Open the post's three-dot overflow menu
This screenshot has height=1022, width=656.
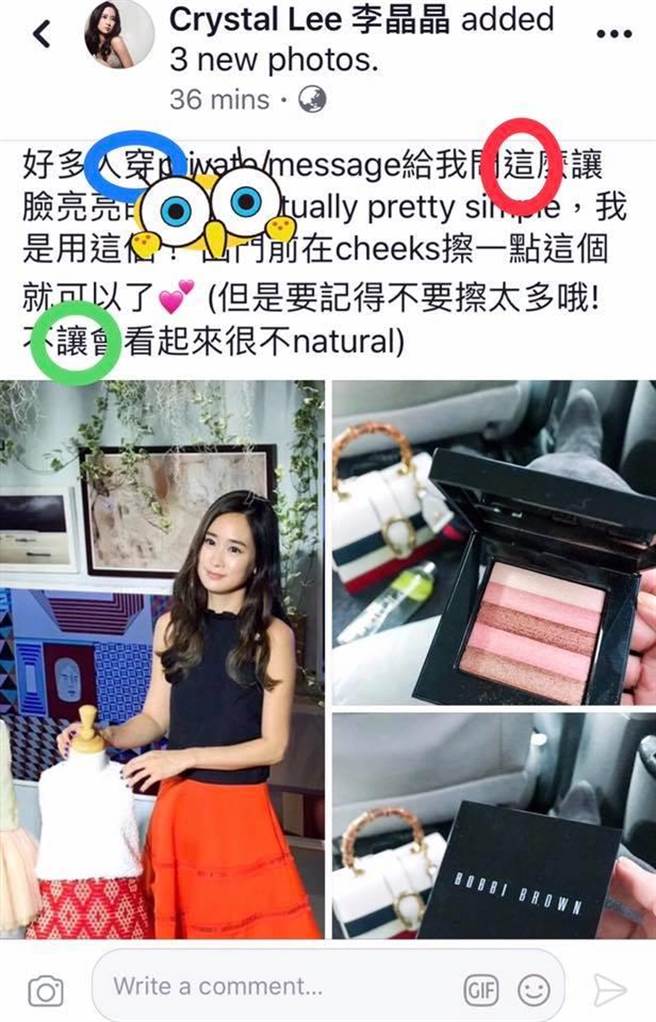point(613,35)
